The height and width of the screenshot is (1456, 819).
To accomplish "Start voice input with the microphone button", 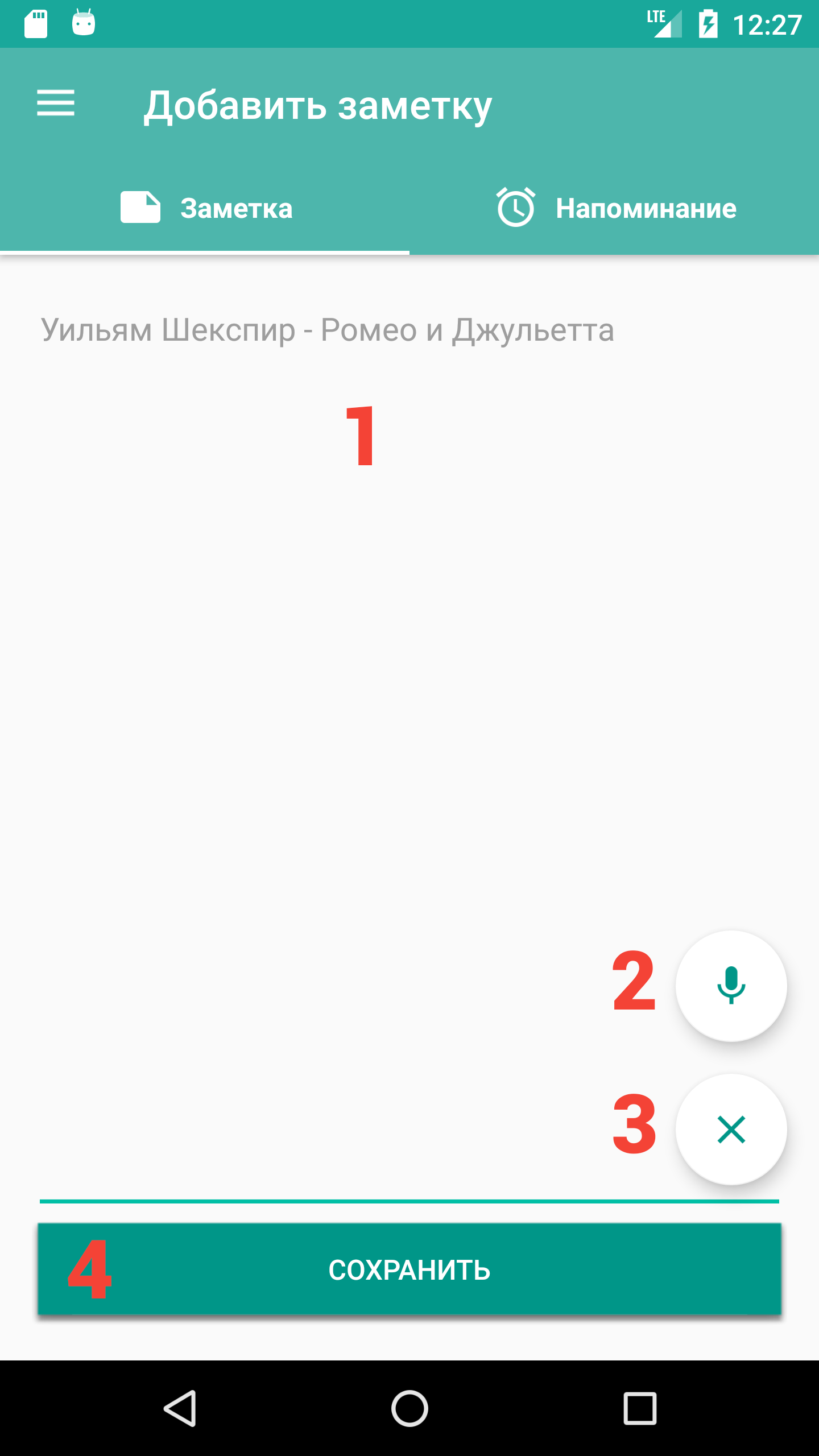I will [731, 986].
